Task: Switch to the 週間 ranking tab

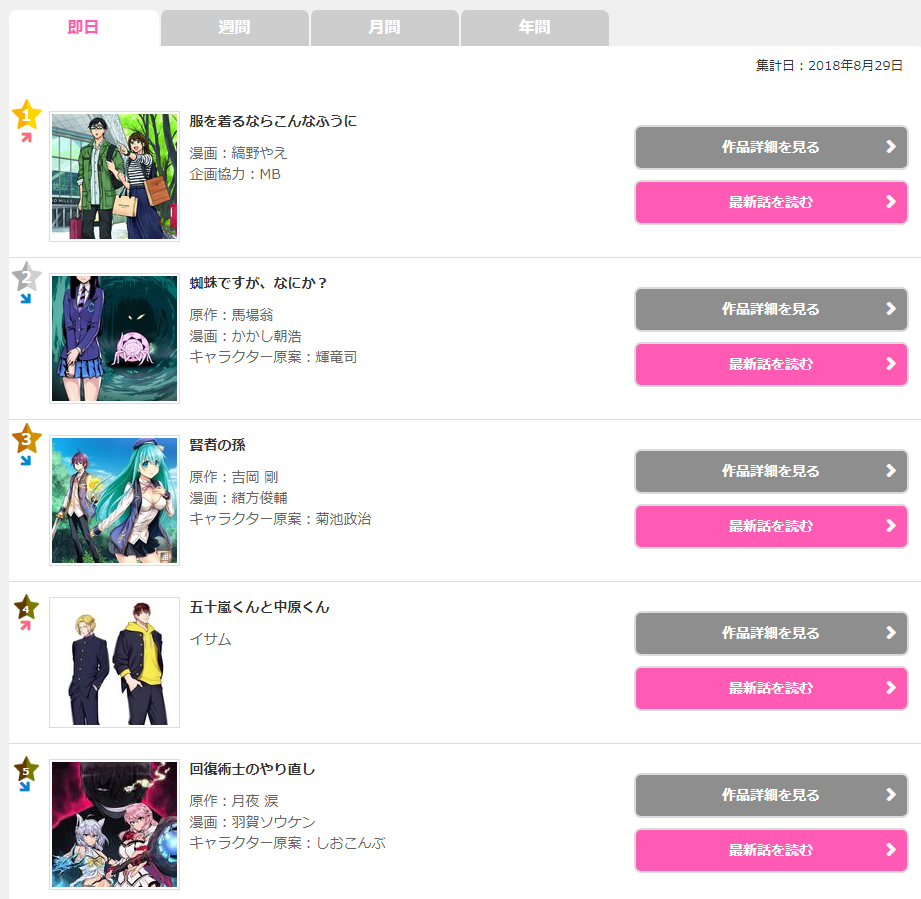Action: tap(234, 28)
